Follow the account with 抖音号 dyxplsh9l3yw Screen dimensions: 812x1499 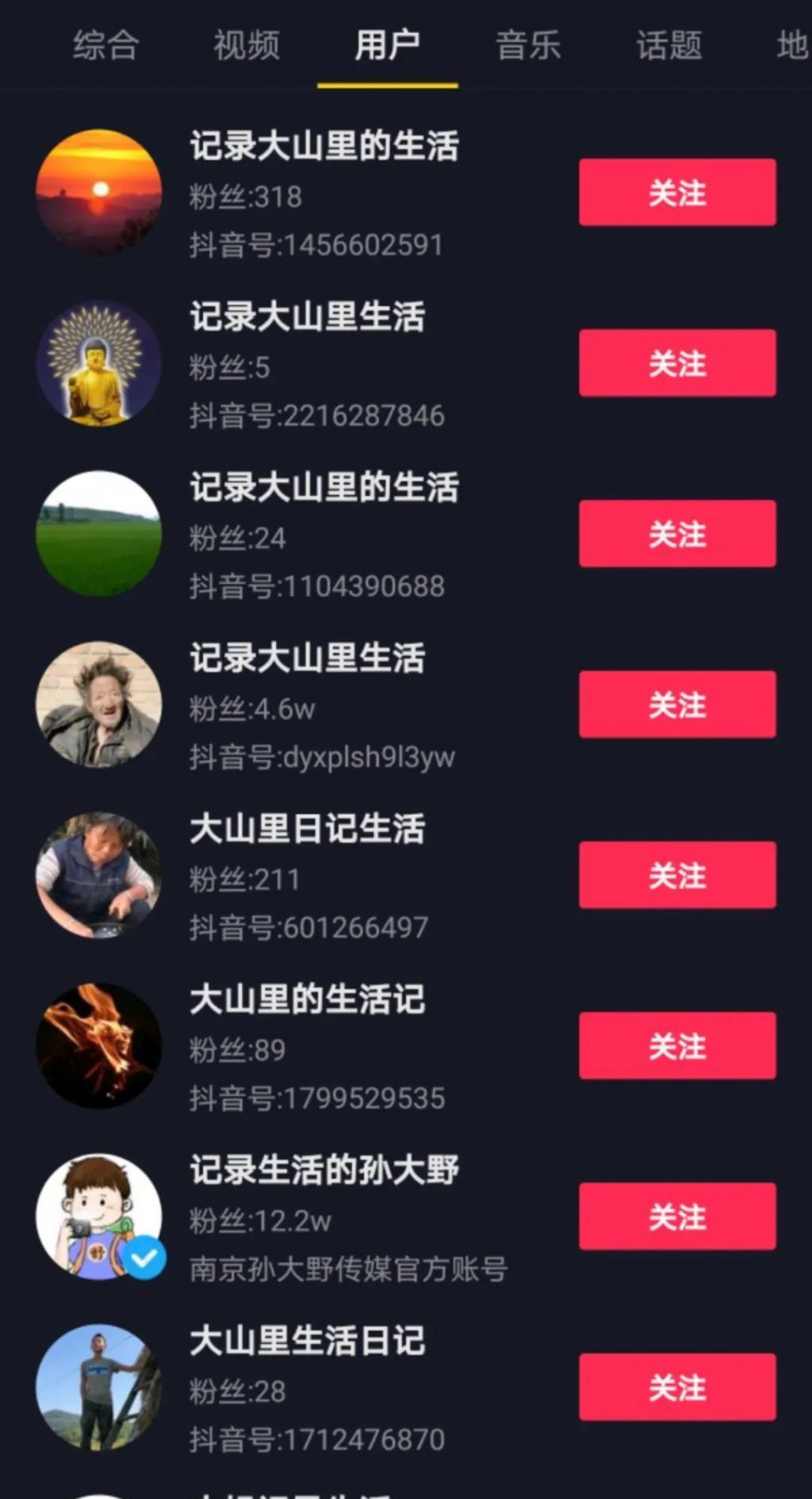tap(676, 704)
